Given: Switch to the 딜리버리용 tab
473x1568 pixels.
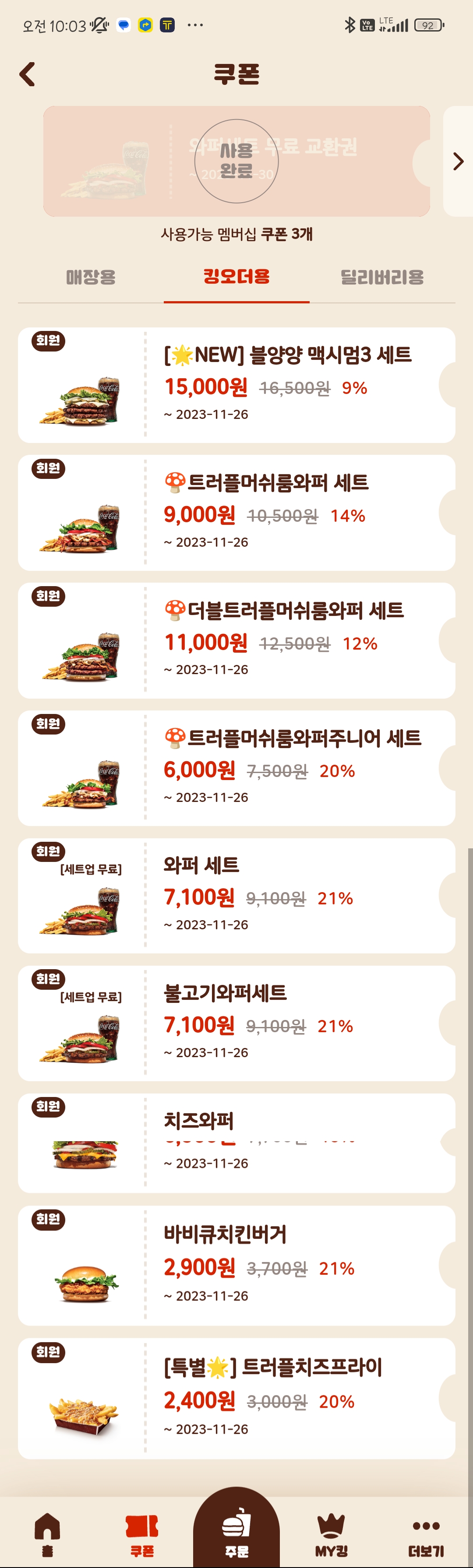Looking at the screenshot, I should click(x=382, y=278).
